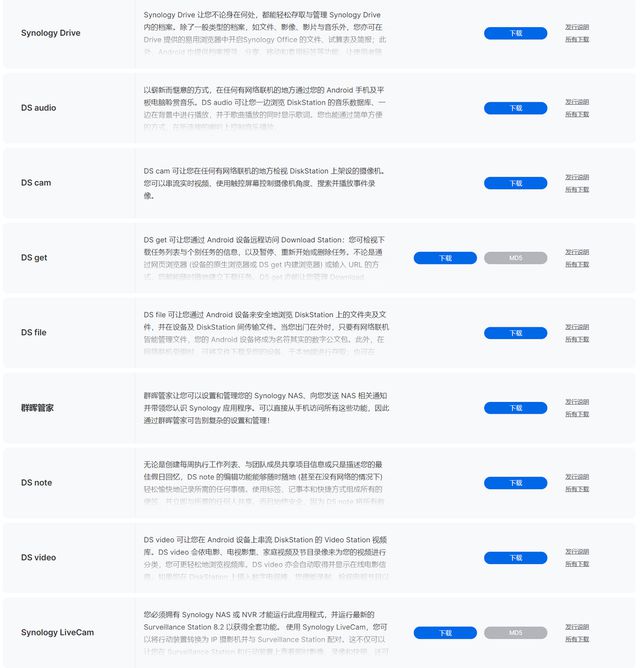The height and width of the screenshot is (668, 640).
Task: Show the MD5 for Synology LiveCam
Action: [x=516, y=633]
